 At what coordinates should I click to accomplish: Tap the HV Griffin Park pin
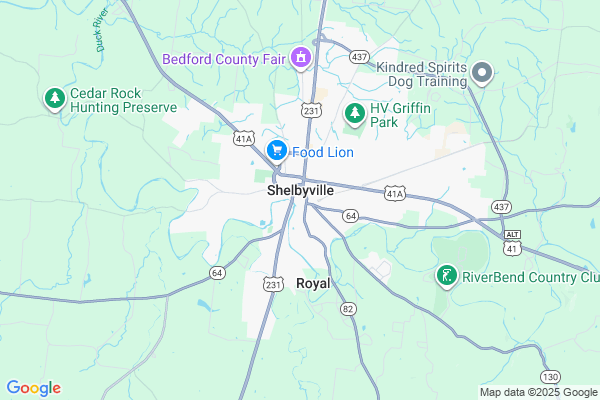[354, 114]
